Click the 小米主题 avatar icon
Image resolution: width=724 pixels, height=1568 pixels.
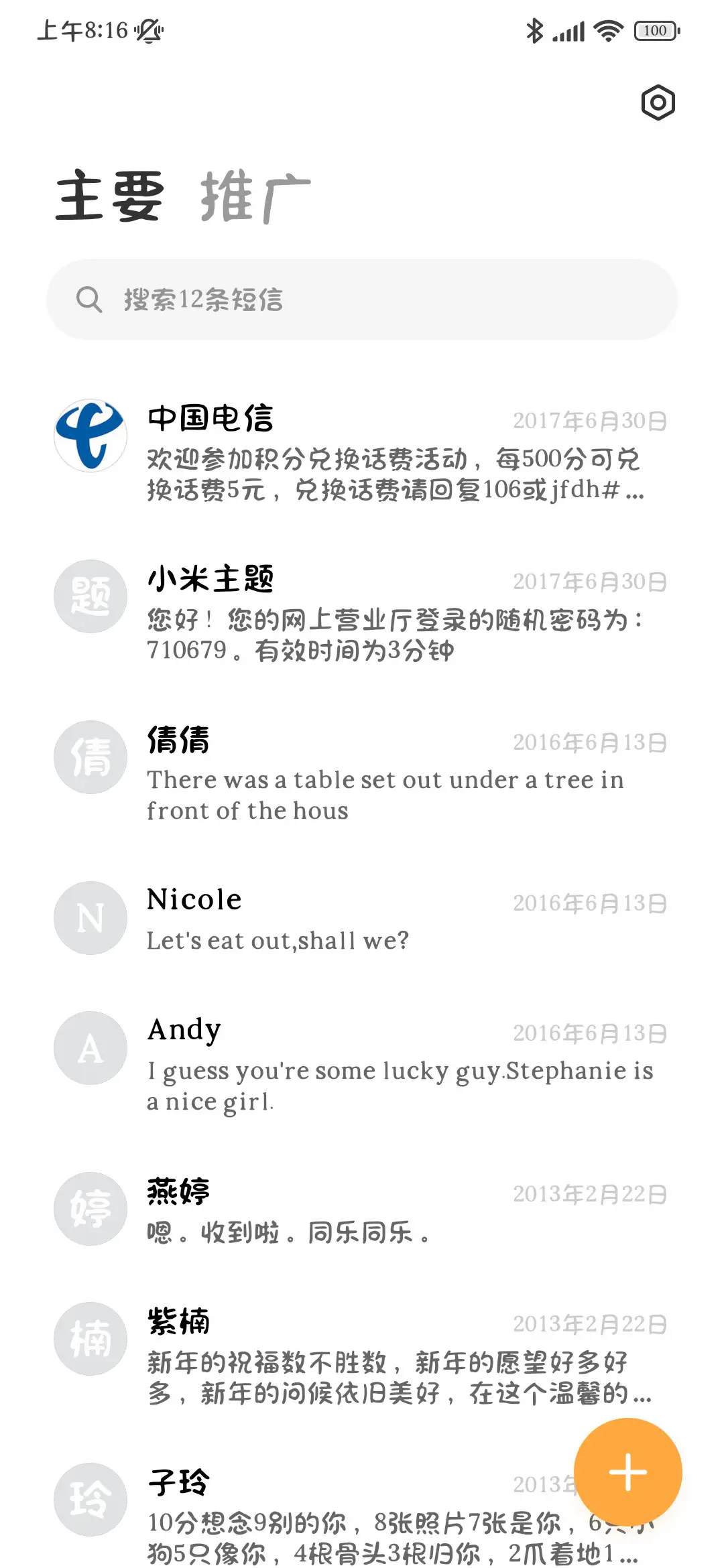pyautogui.click(x=90, y=596)
